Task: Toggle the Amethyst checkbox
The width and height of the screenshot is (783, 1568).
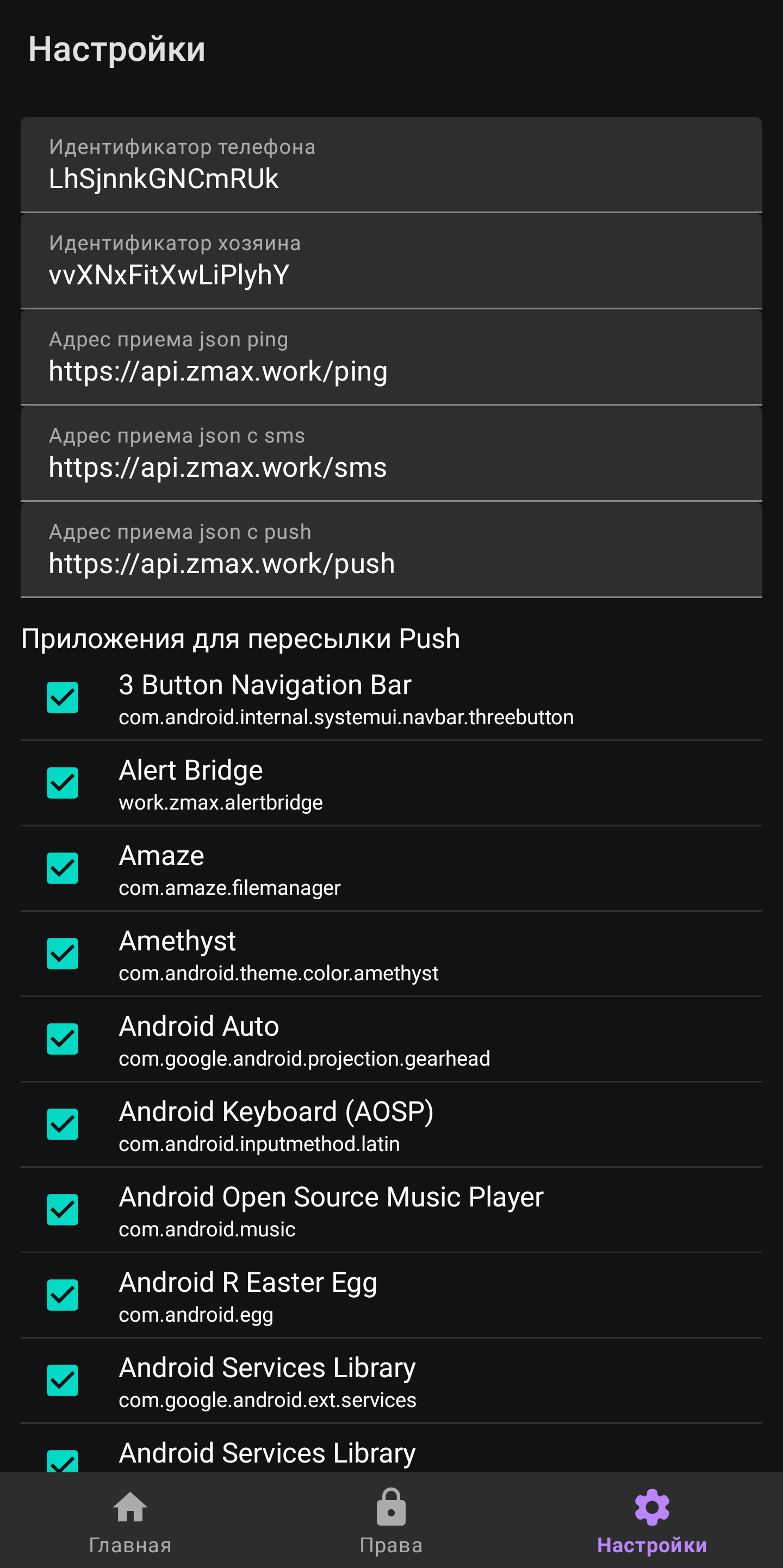Action: pos(63,953)
